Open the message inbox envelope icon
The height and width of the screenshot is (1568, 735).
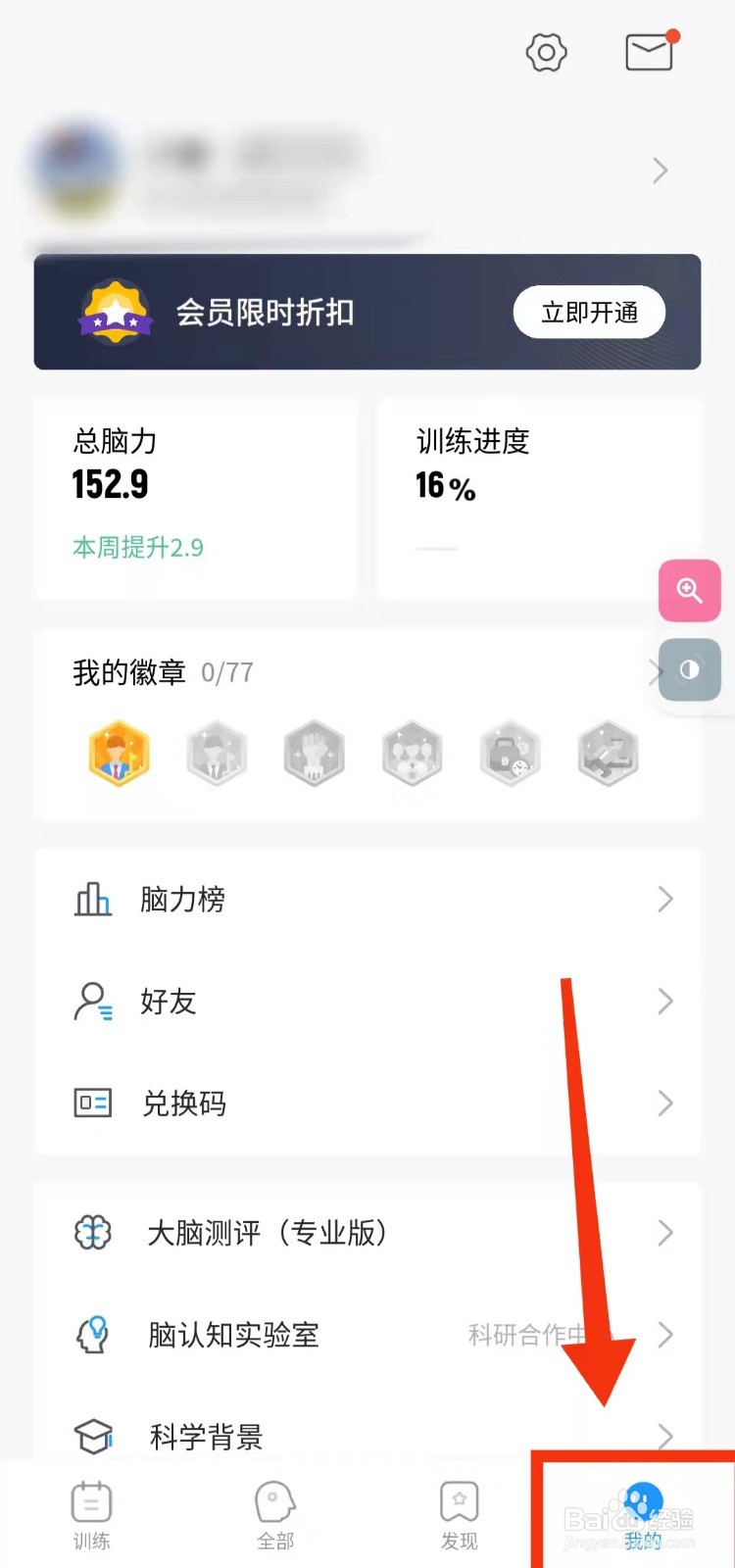pos(648,54)
